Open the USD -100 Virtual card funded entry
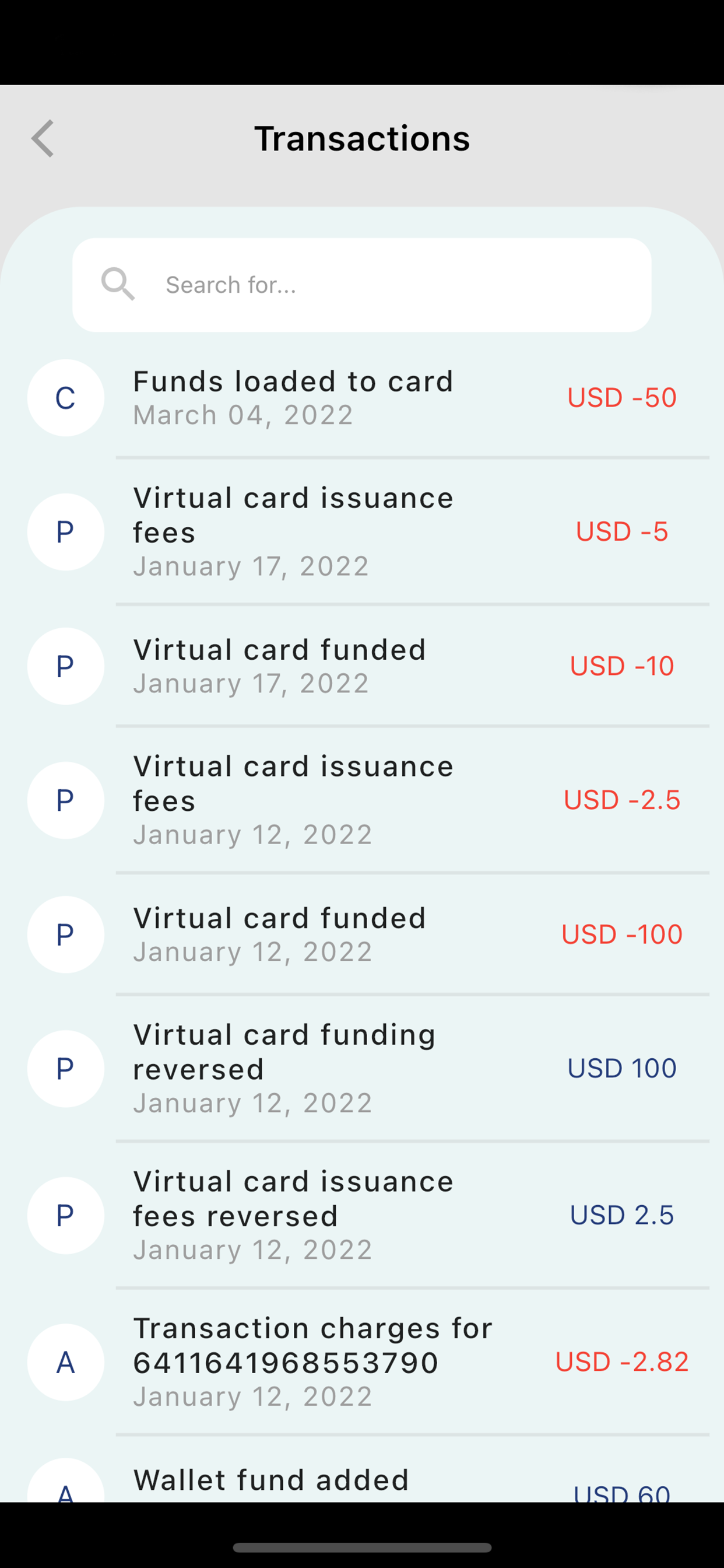Image resolution: width=724 pixels, height=1568 pixels. 361,935
